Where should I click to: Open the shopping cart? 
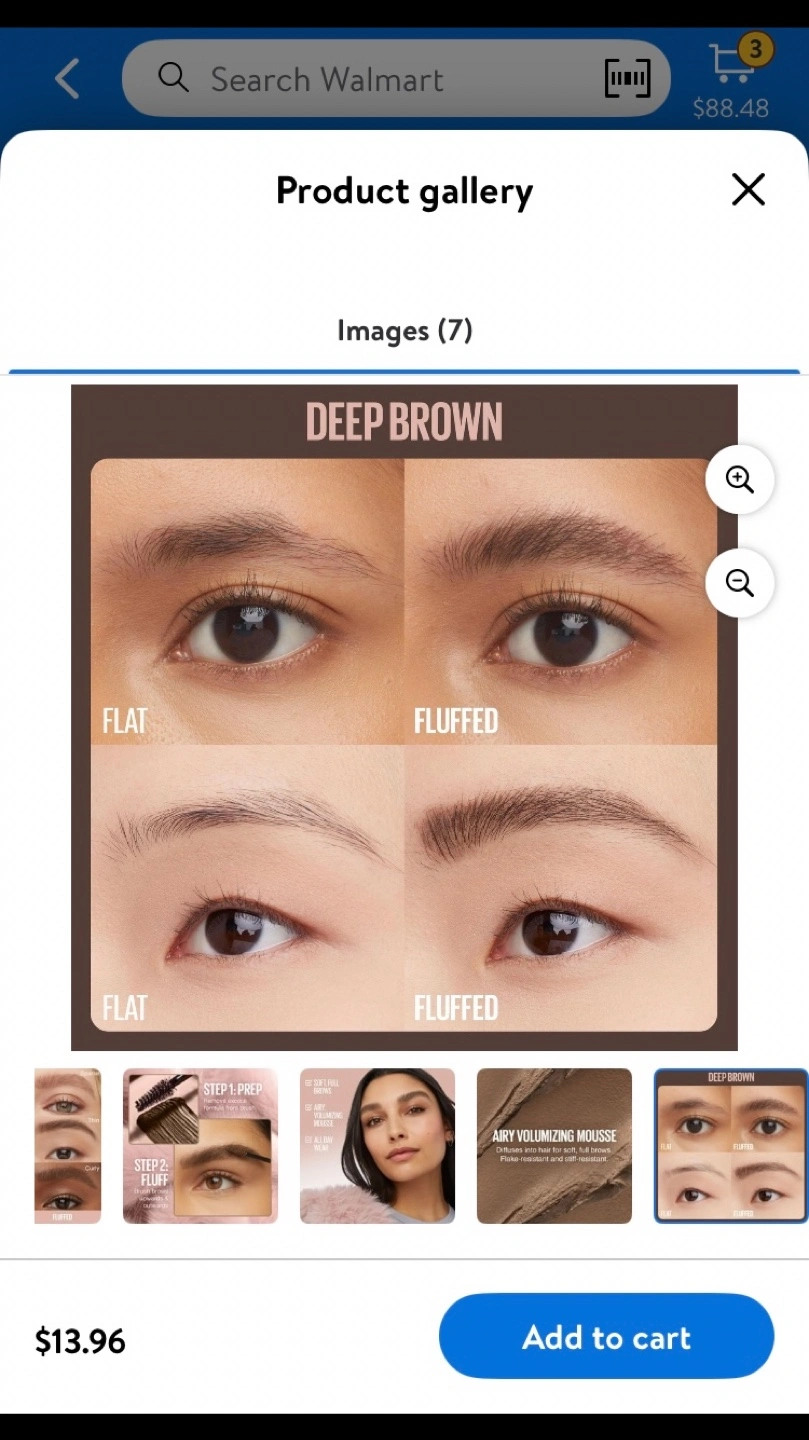(x=732, y=77)
